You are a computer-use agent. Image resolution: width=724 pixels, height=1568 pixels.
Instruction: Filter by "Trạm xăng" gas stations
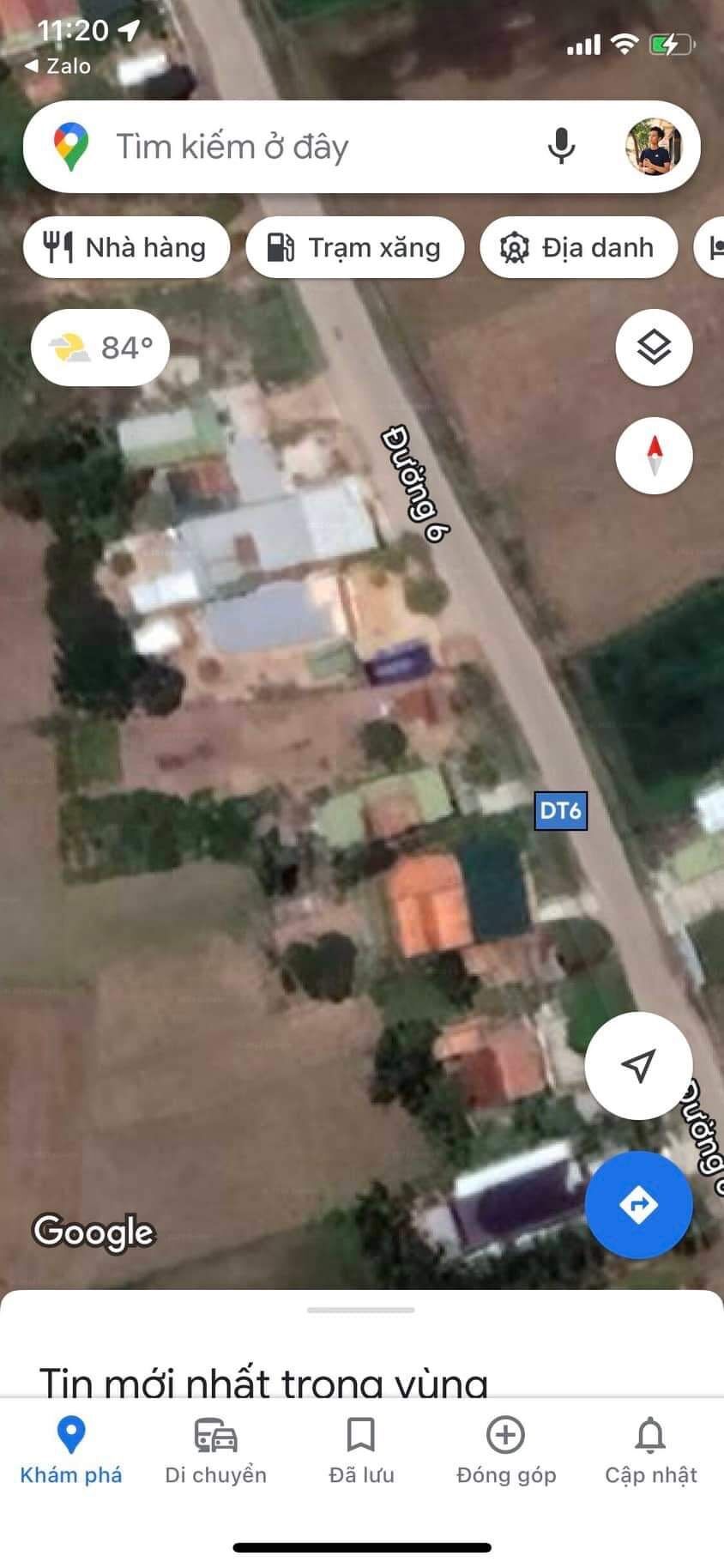tap(354, 248)
